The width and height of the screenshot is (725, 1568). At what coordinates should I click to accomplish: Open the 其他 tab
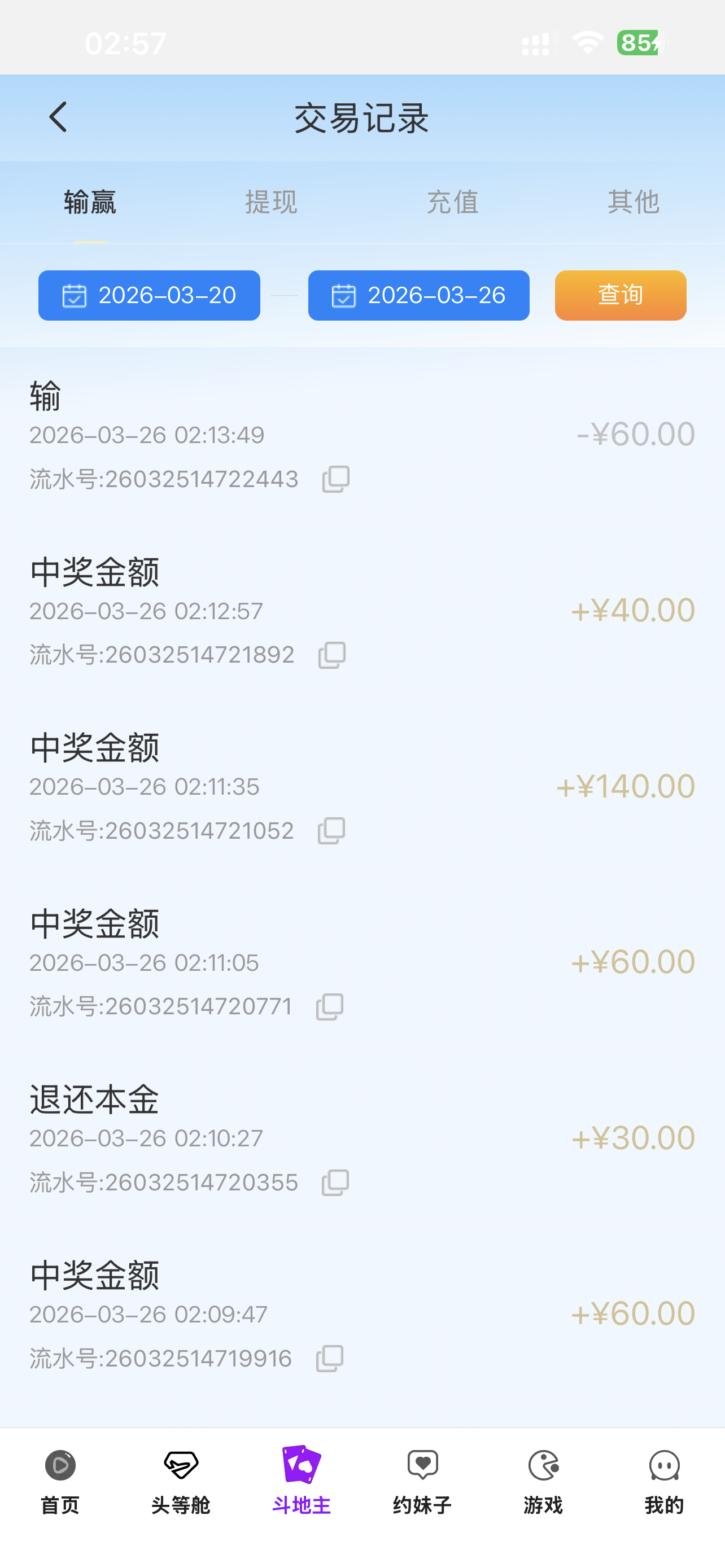pyautogui.click(x=633, y=202)
